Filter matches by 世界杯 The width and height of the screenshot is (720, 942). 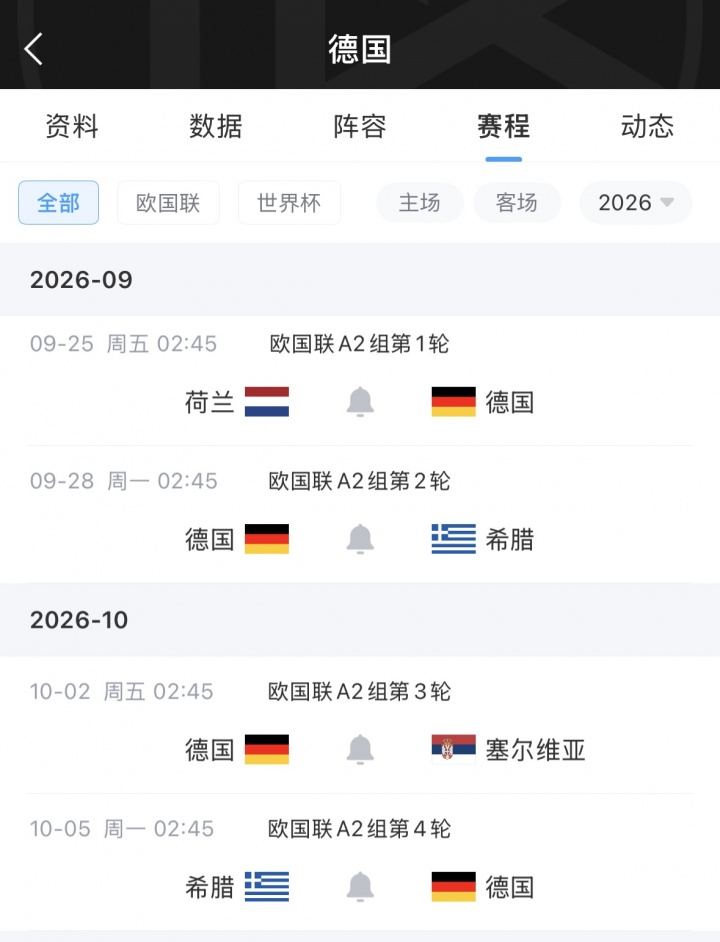pyautogui.click(x=289, y=202)
